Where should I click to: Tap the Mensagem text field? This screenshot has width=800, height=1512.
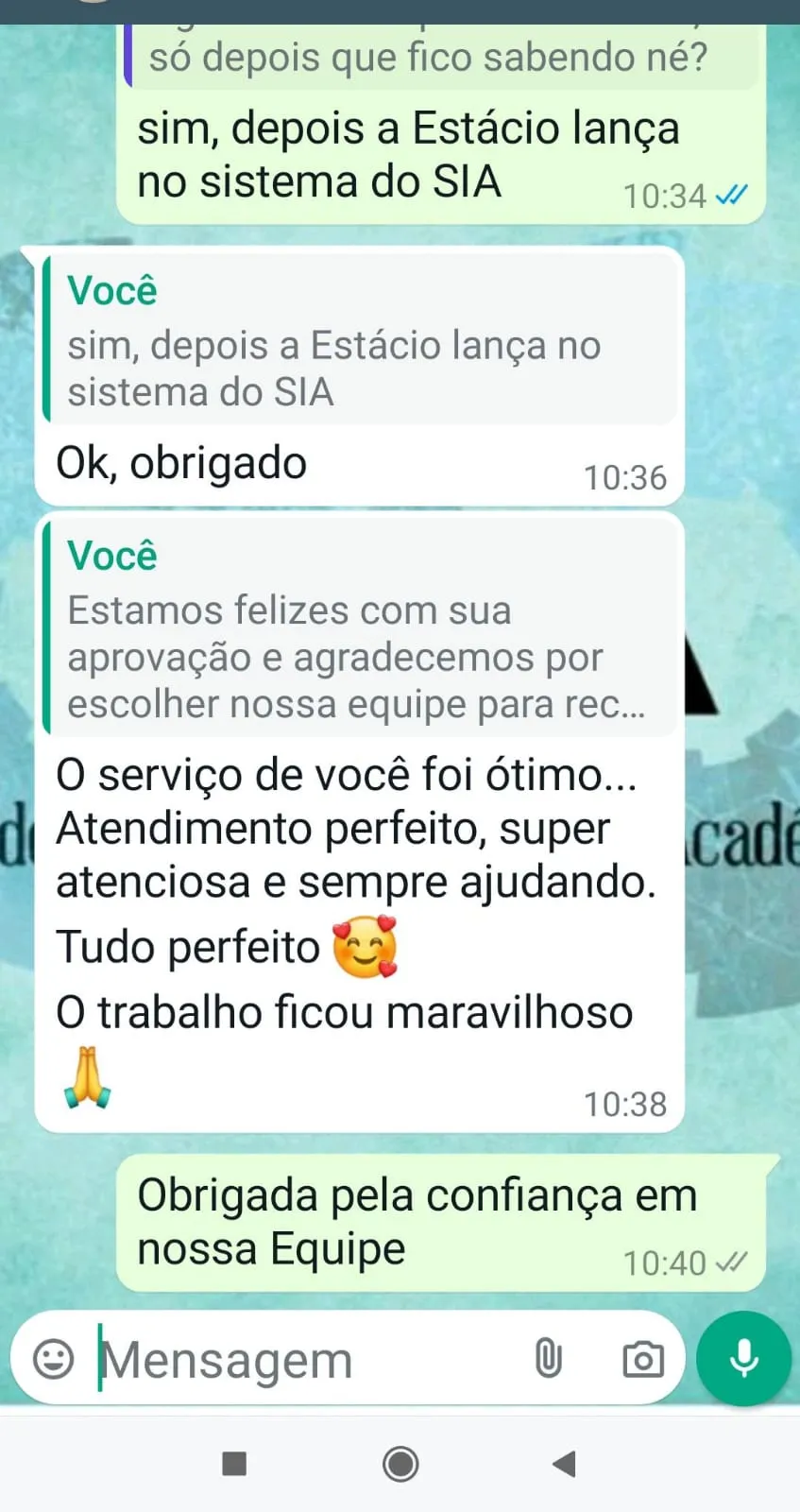302,1361
